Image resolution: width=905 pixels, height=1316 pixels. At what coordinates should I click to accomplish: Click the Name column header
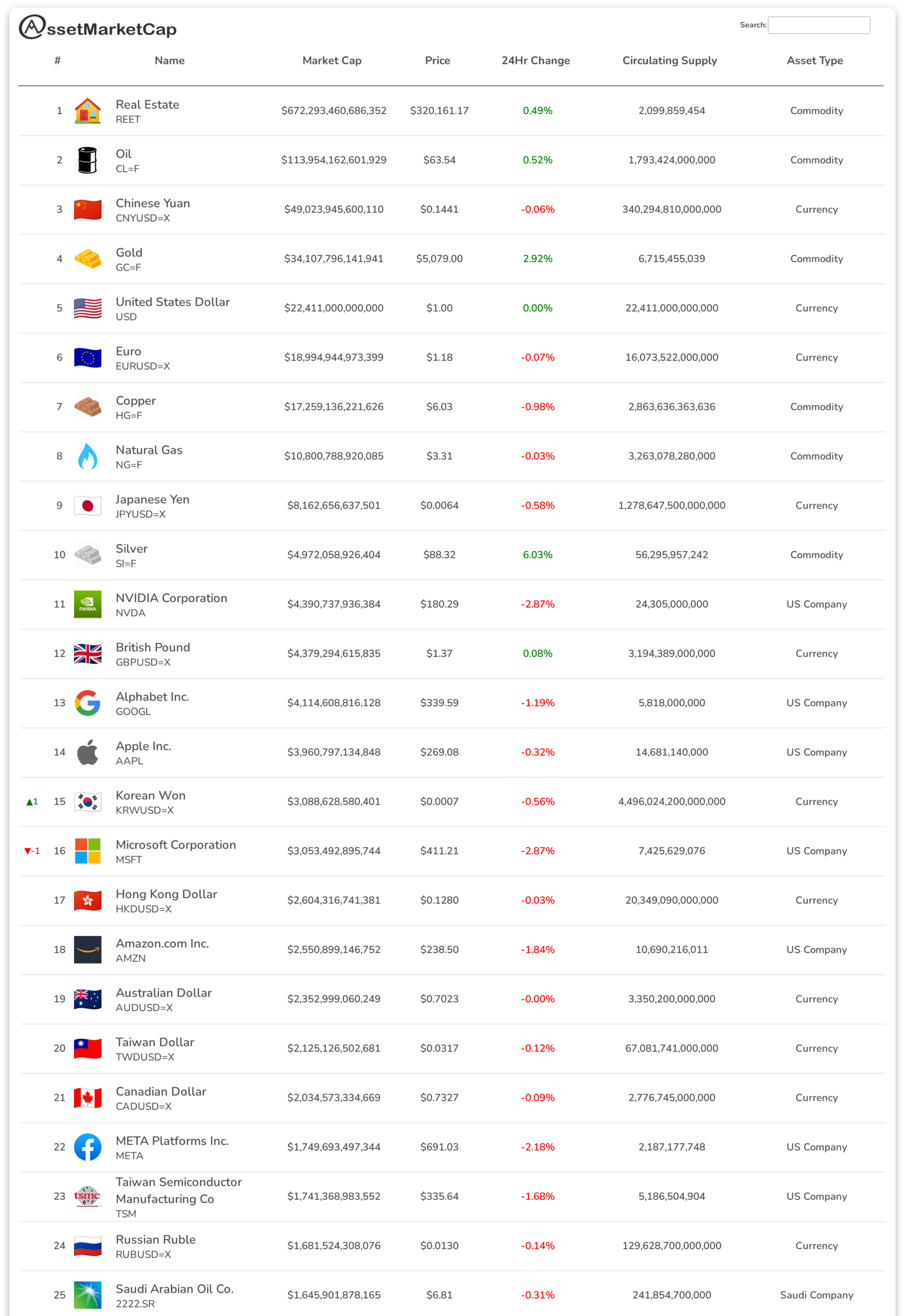pyautogui.click(x=170, y=61)
